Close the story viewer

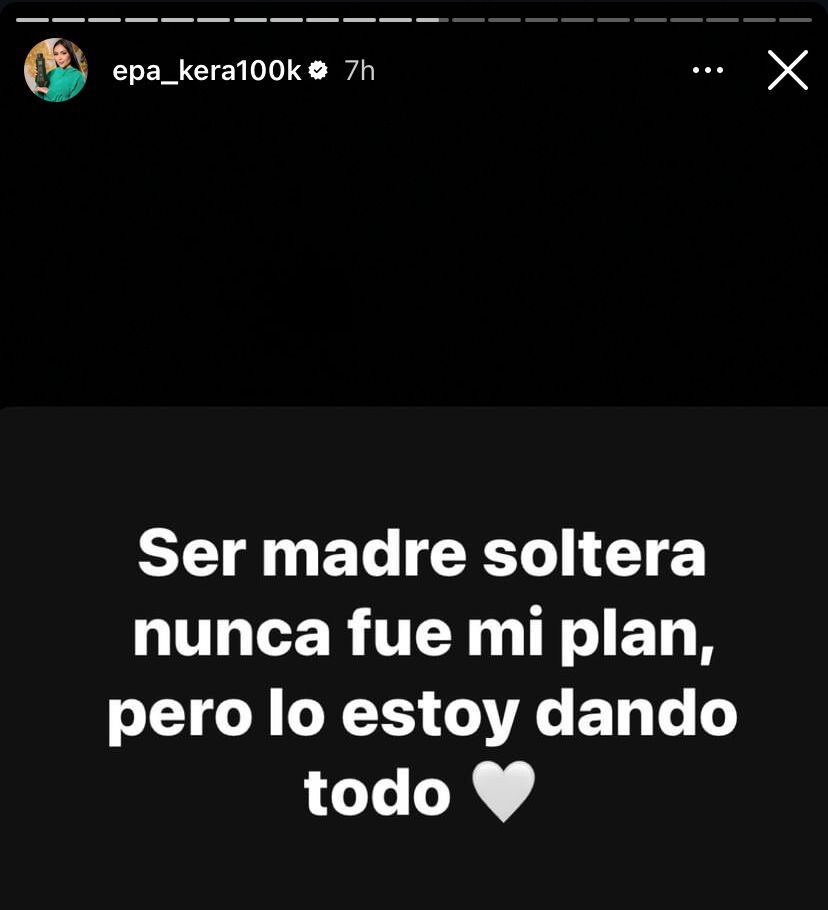point(787,71)
